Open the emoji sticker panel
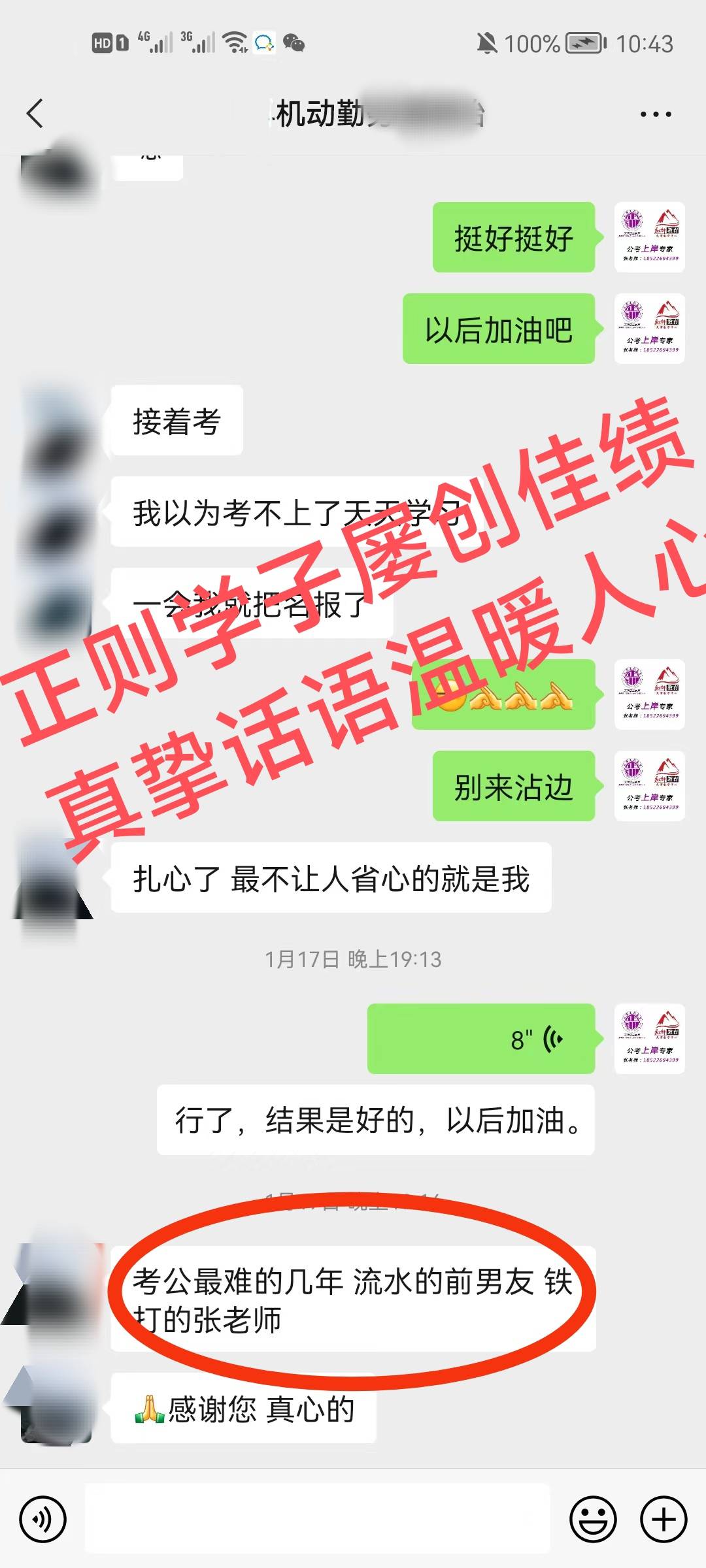Screen dimensions: 706x1568 point(593,1520)
